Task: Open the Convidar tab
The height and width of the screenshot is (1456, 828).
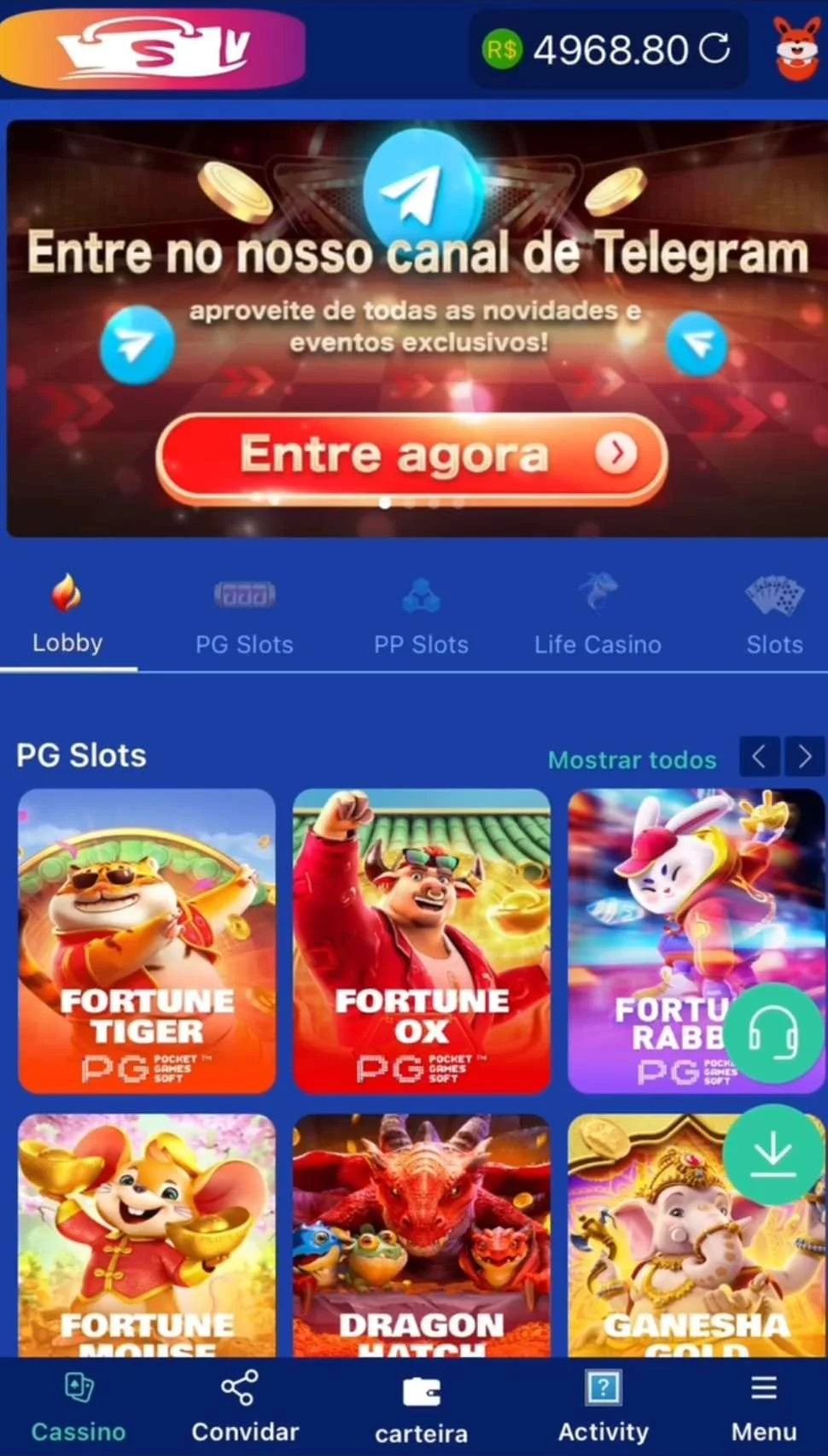Action: (x=245, y=1406)
